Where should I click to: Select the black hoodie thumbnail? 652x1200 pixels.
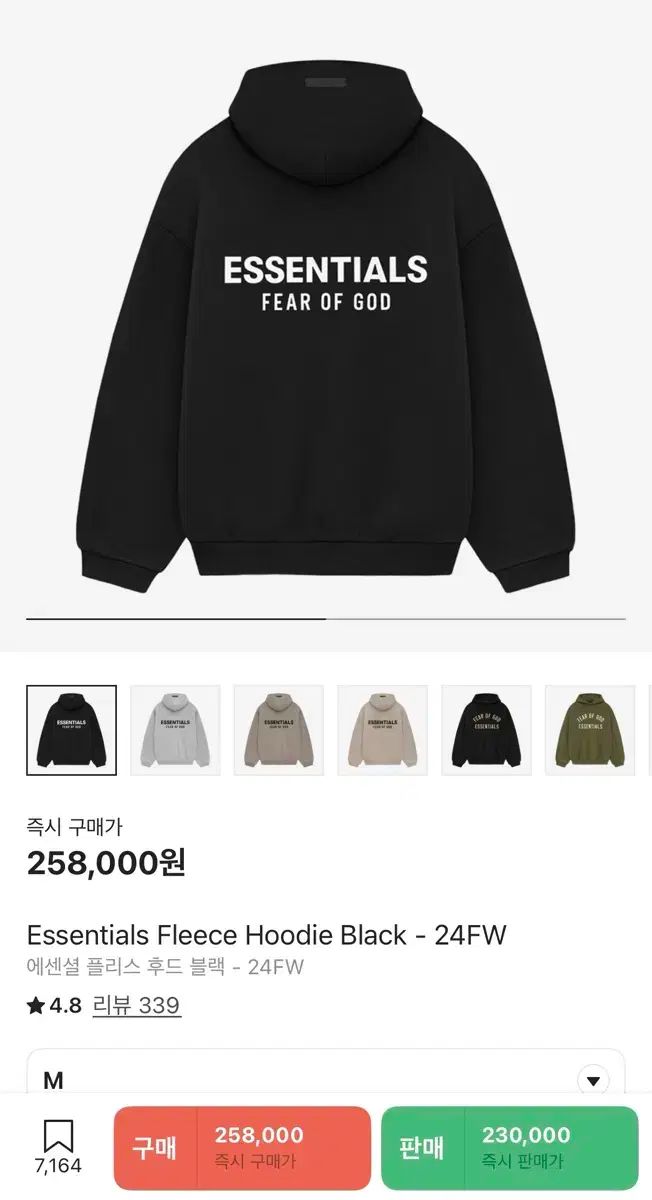tap(71, 730)
